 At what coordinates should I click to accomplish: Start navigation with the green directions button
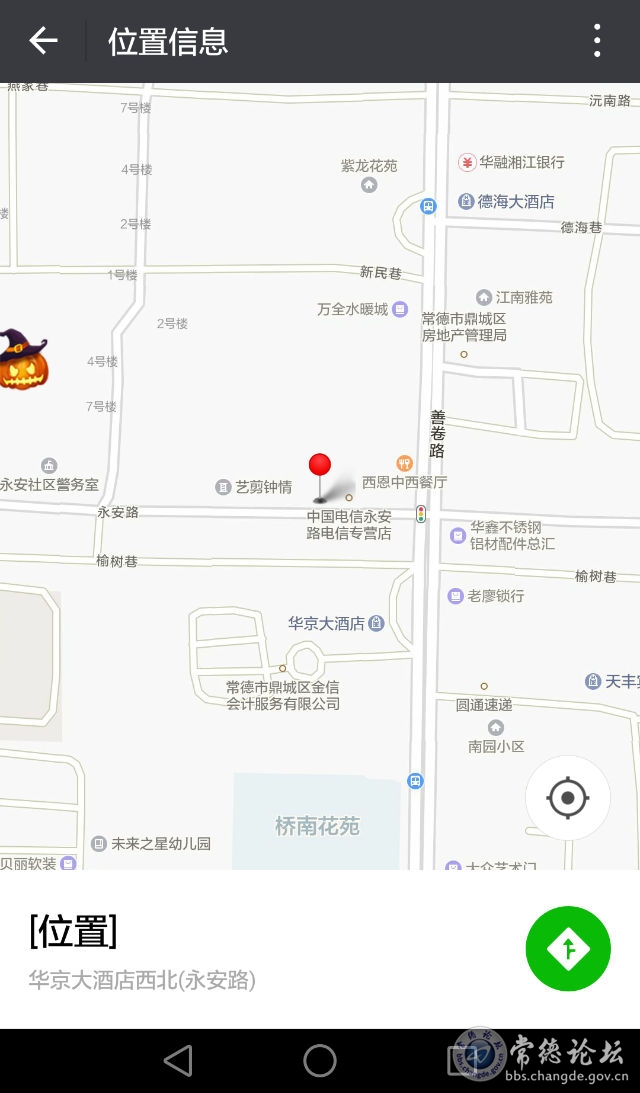[x=568, y=949]
